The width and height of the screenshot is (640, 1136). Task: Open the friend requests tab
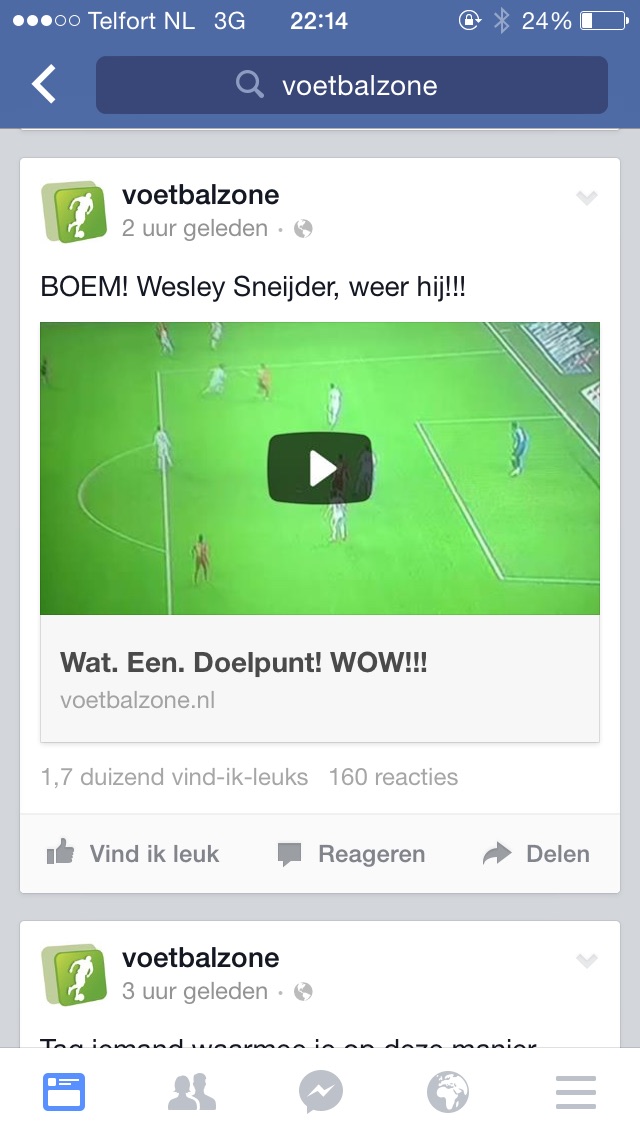[192, 1092]
